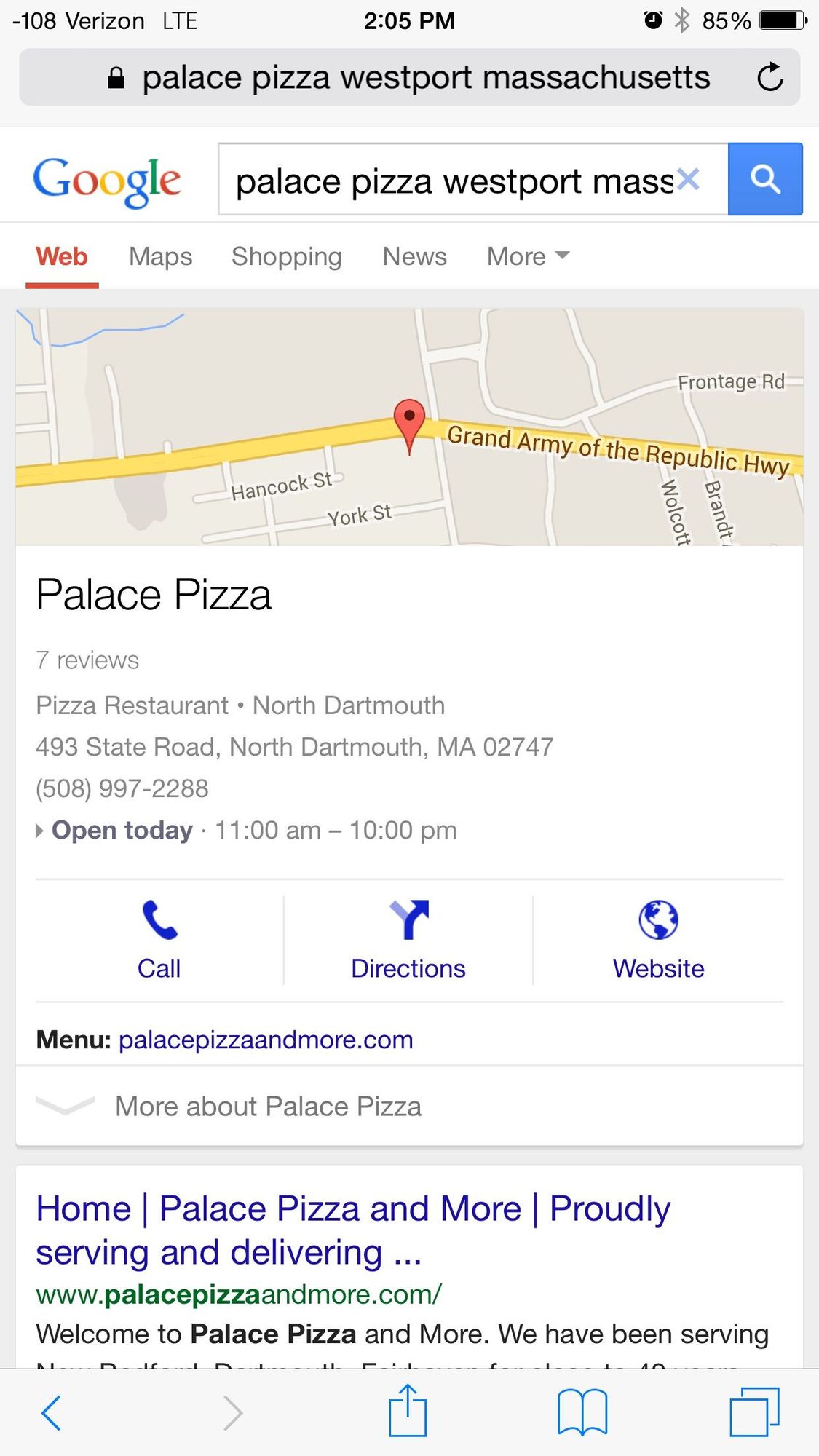Image resolution: width=819 pixels, height=1456 pixels.
Task: Visit the Palace Pizza website
Action: (x=658, y=941)
